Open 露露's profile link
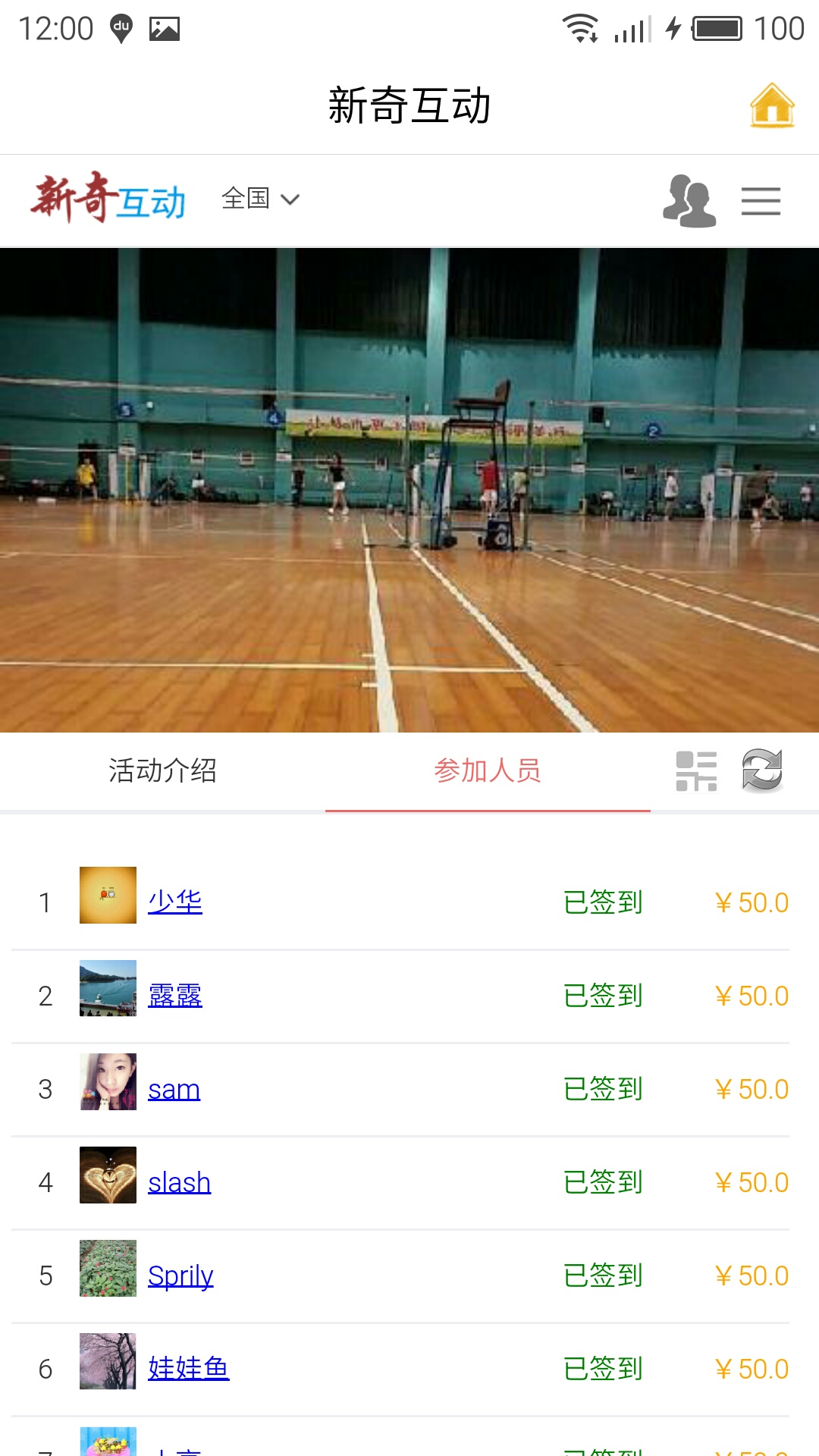Viewport: 819px width, 1456px height. (175, 996)
